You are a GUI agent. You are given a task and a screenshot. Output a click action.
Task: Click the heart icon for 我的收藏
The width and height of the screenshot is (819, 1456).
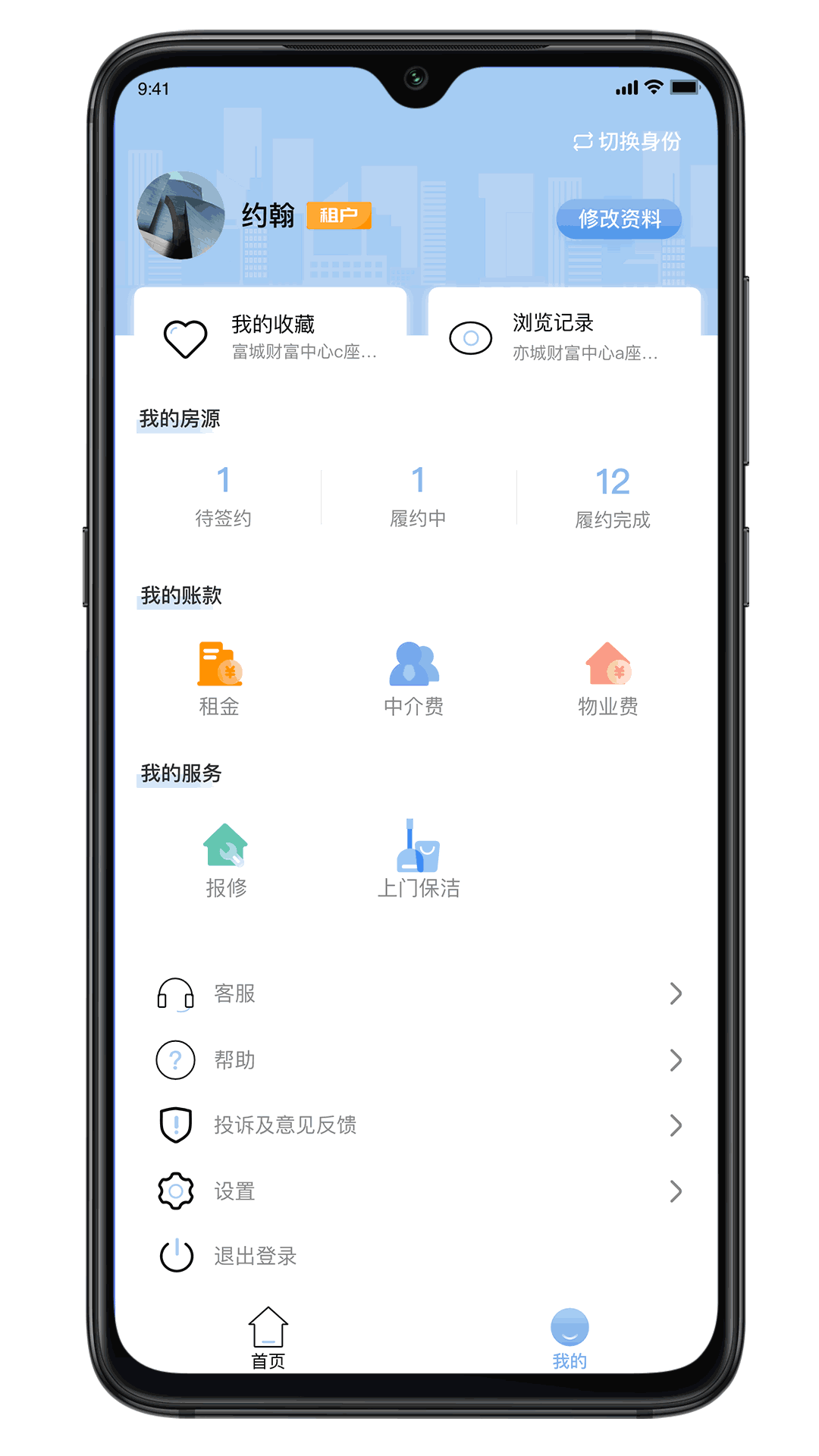[x=184, y=336]
